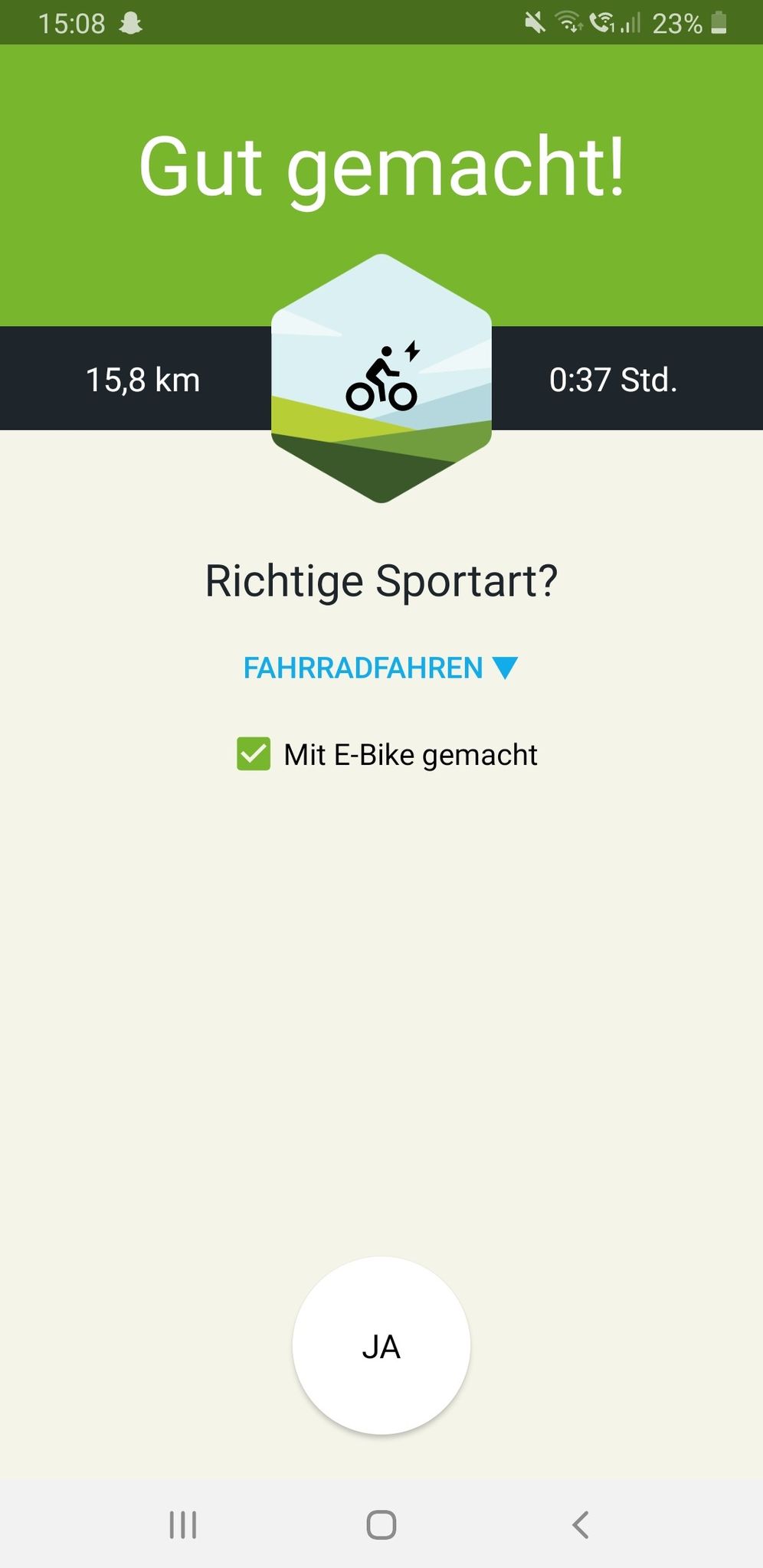This screenshot has width=763, height=1568.
Task: Confirm the sport with the JA button
Action: pyautogui.click(x=381, y=1345)
